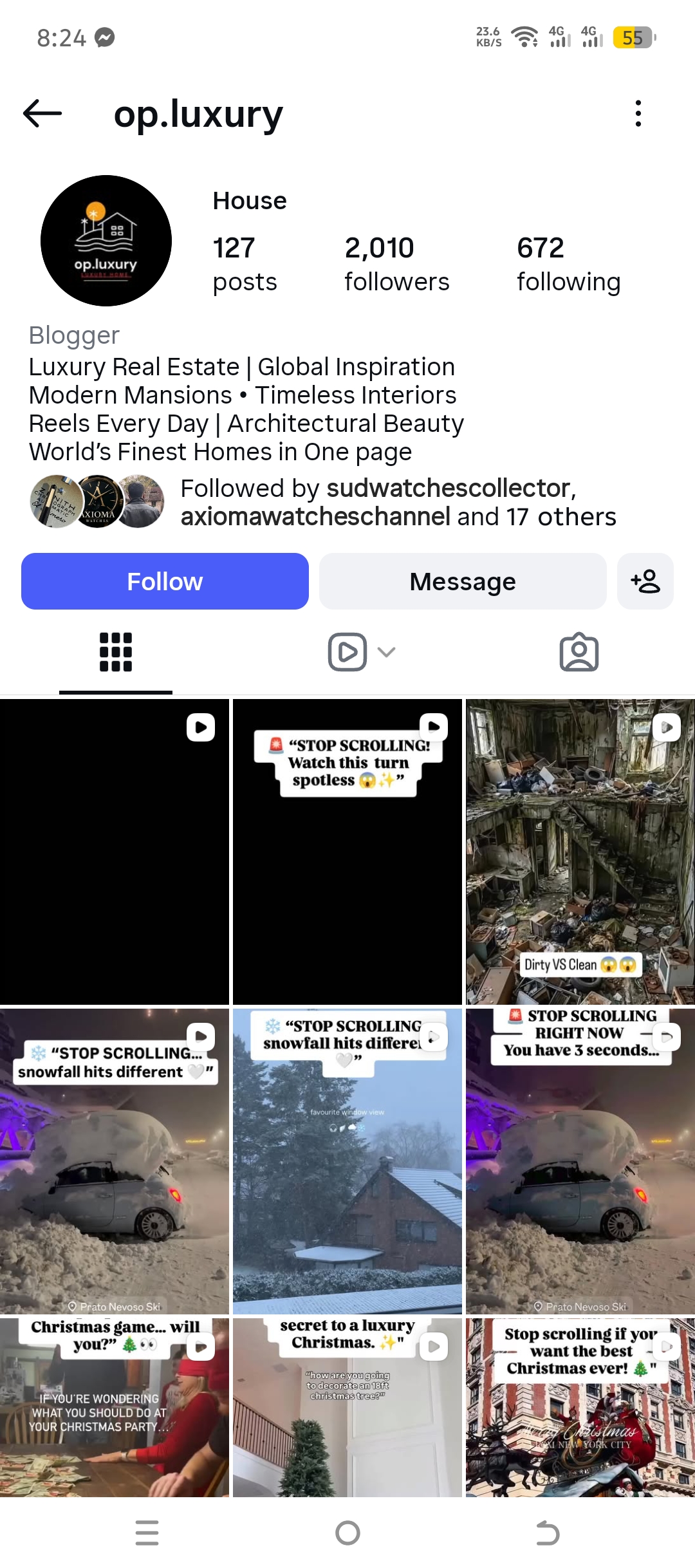This screenshot has height=1568, width=695.
Task: Open op.luxury profile picture
Action: pyautogui.click(x=106, y=241)
